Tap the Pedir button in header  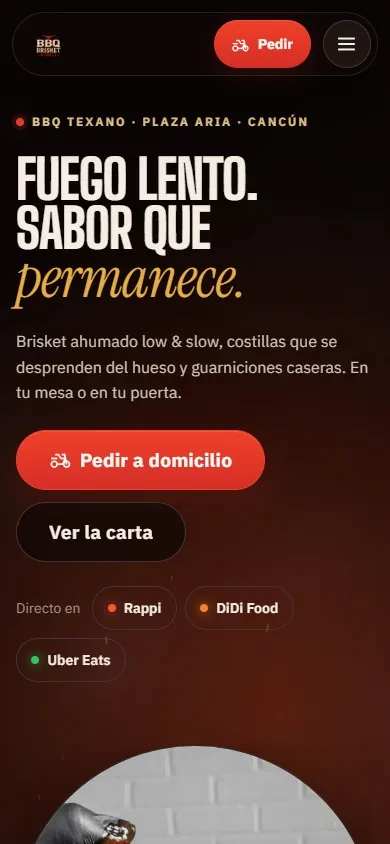[x=263, y=44]
